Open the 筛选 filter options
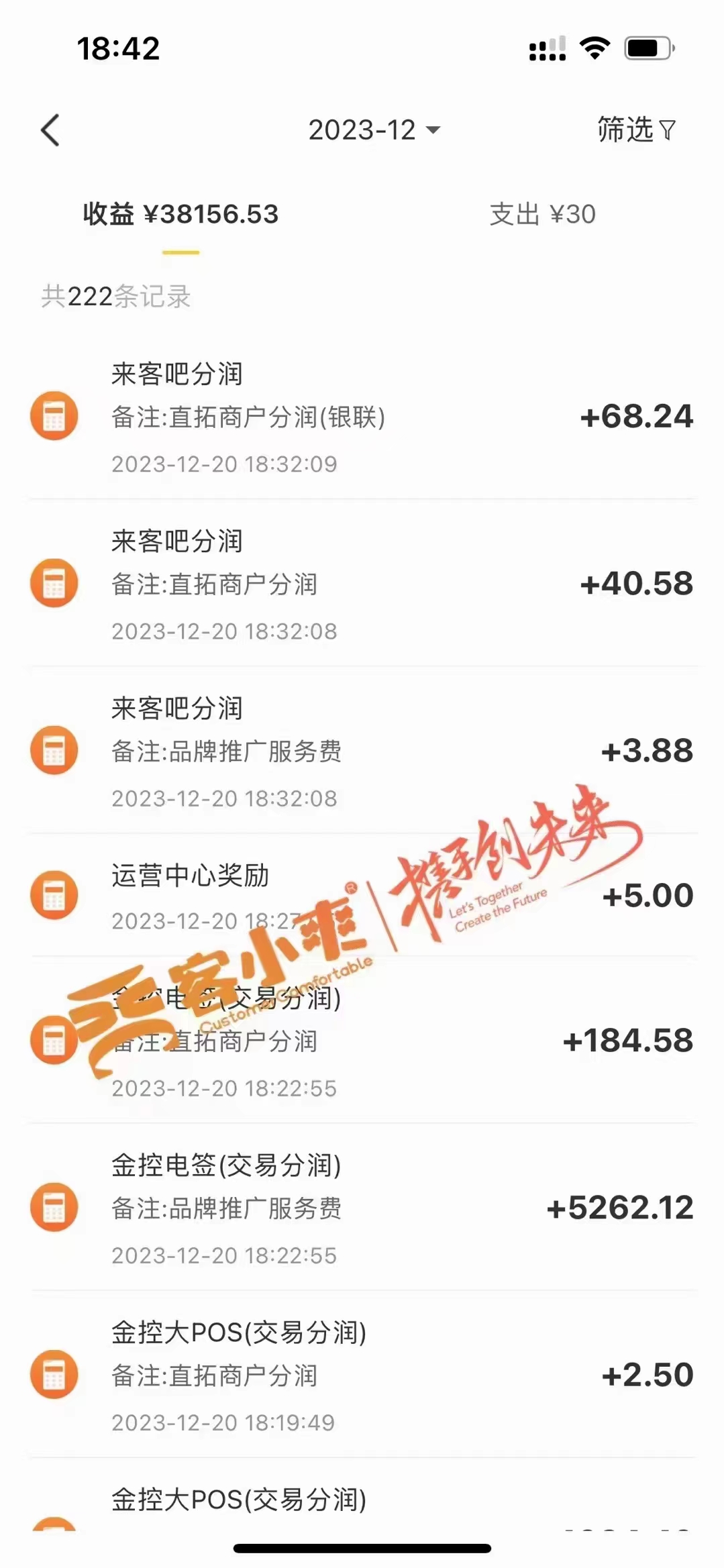Screen dimensions: 724x1568 635,130
